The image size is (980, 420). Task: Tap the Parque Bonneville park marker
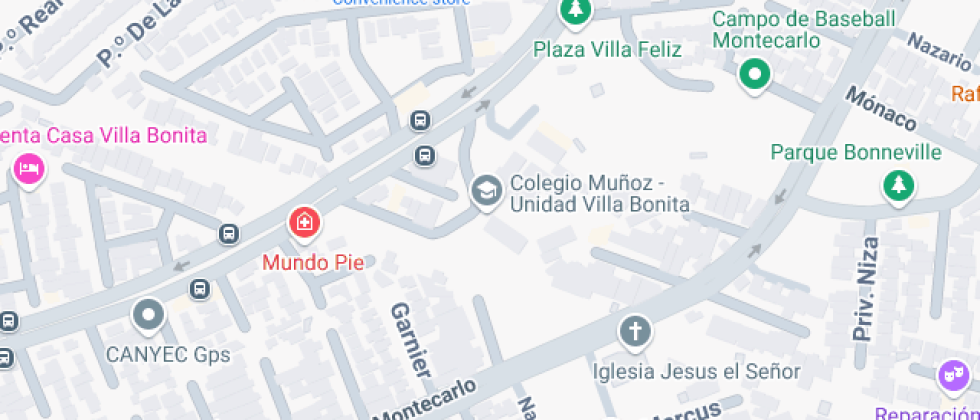coord(897,185)
